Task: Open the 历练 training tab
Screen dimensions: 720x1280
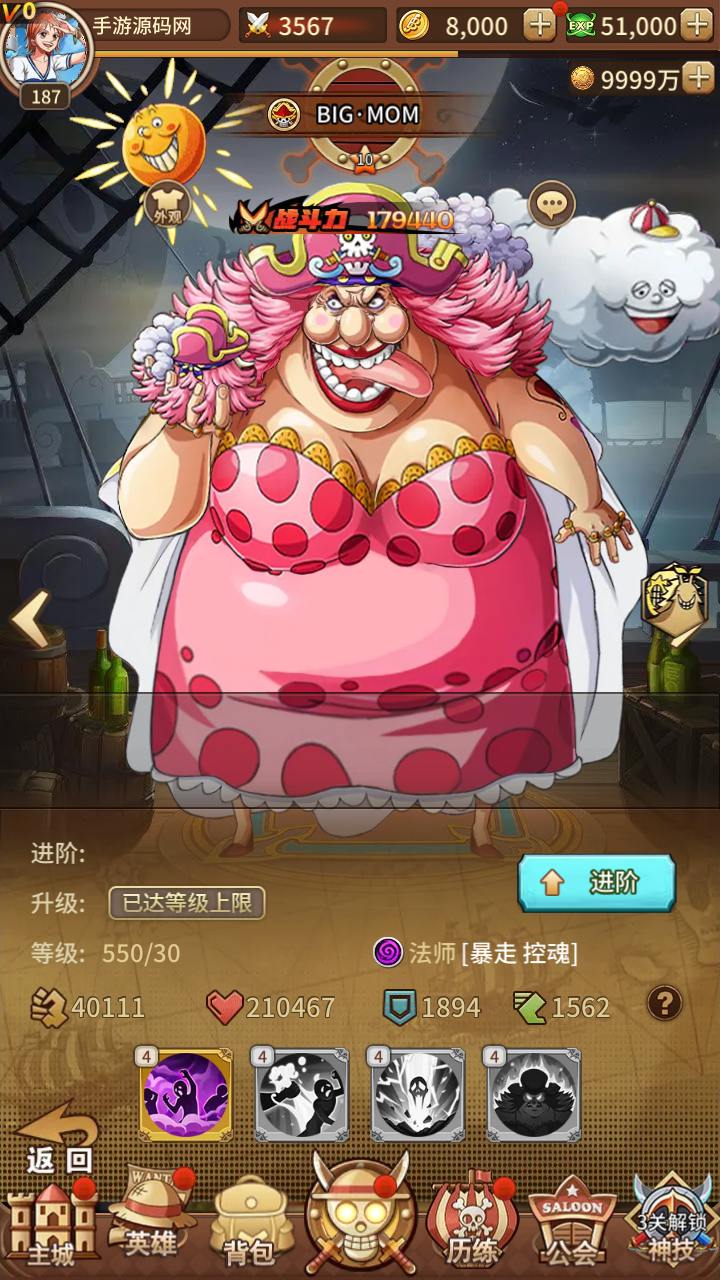Action: [470, 1225]
